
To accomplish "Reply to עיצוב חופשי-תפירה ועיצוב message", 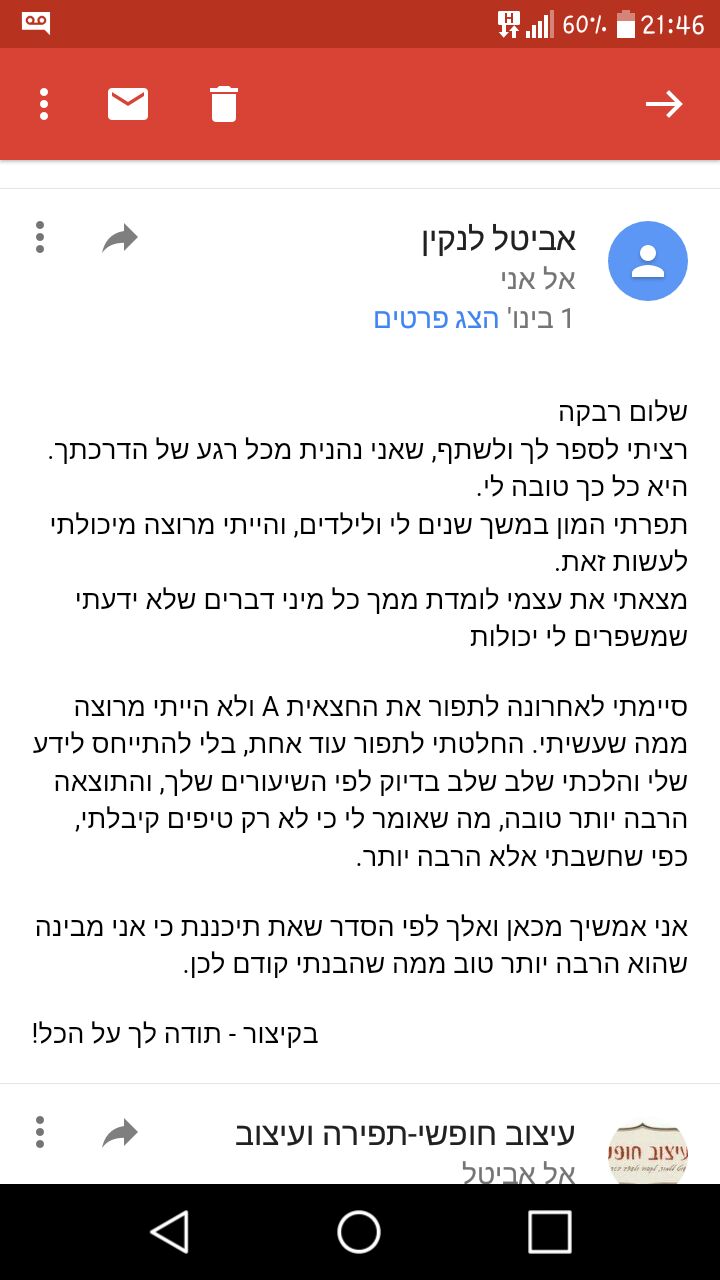I will tap(120, 1134).
